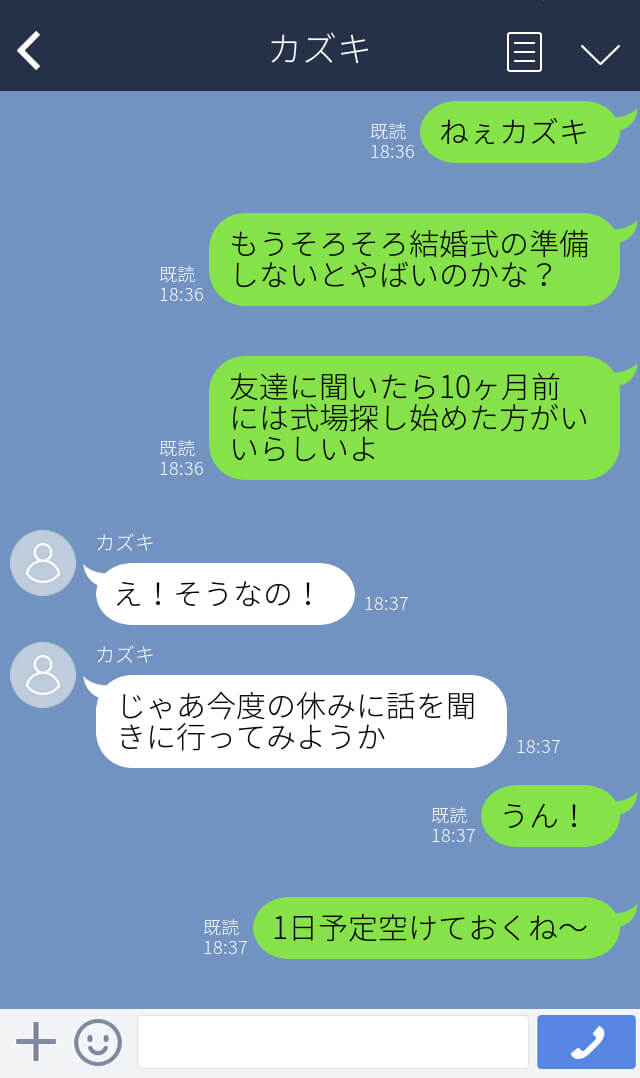Expand the chat options chevron
Image resolution: width=640 pixels, height=1078 pixels.
pyautogui.click(x=600, y=53)
